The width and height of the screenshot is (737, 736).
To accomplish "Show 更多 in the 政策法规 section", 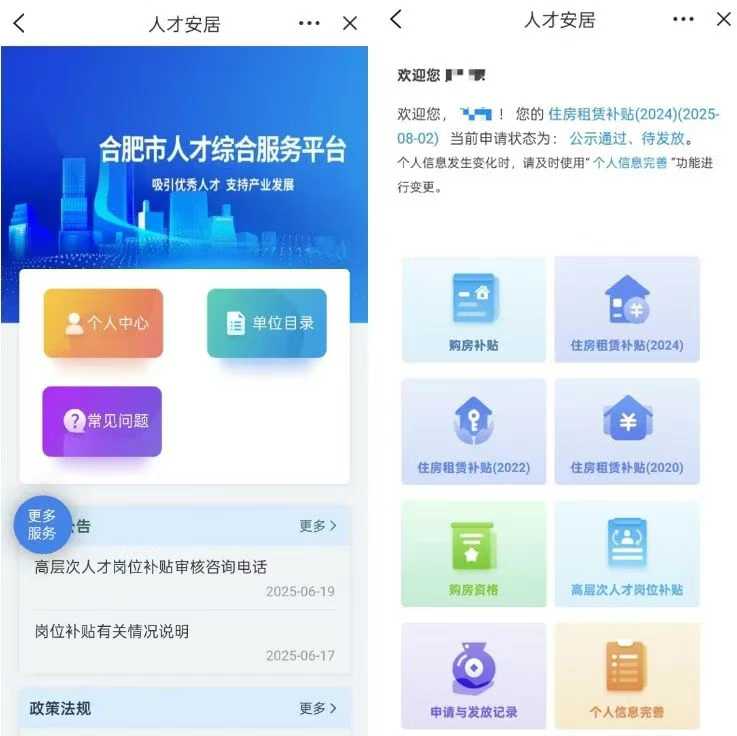I will (317, 708).
